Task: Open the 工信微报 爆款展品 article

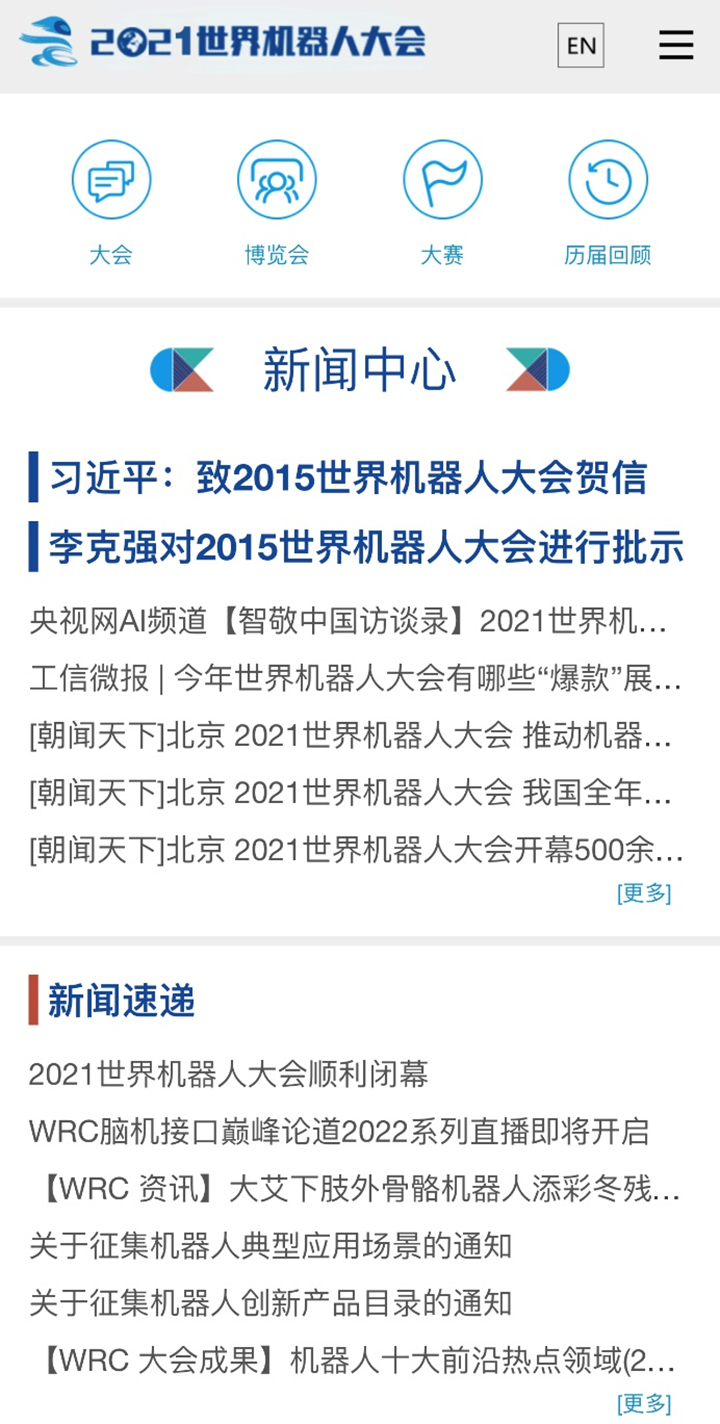Action: [x=355, y=680]
